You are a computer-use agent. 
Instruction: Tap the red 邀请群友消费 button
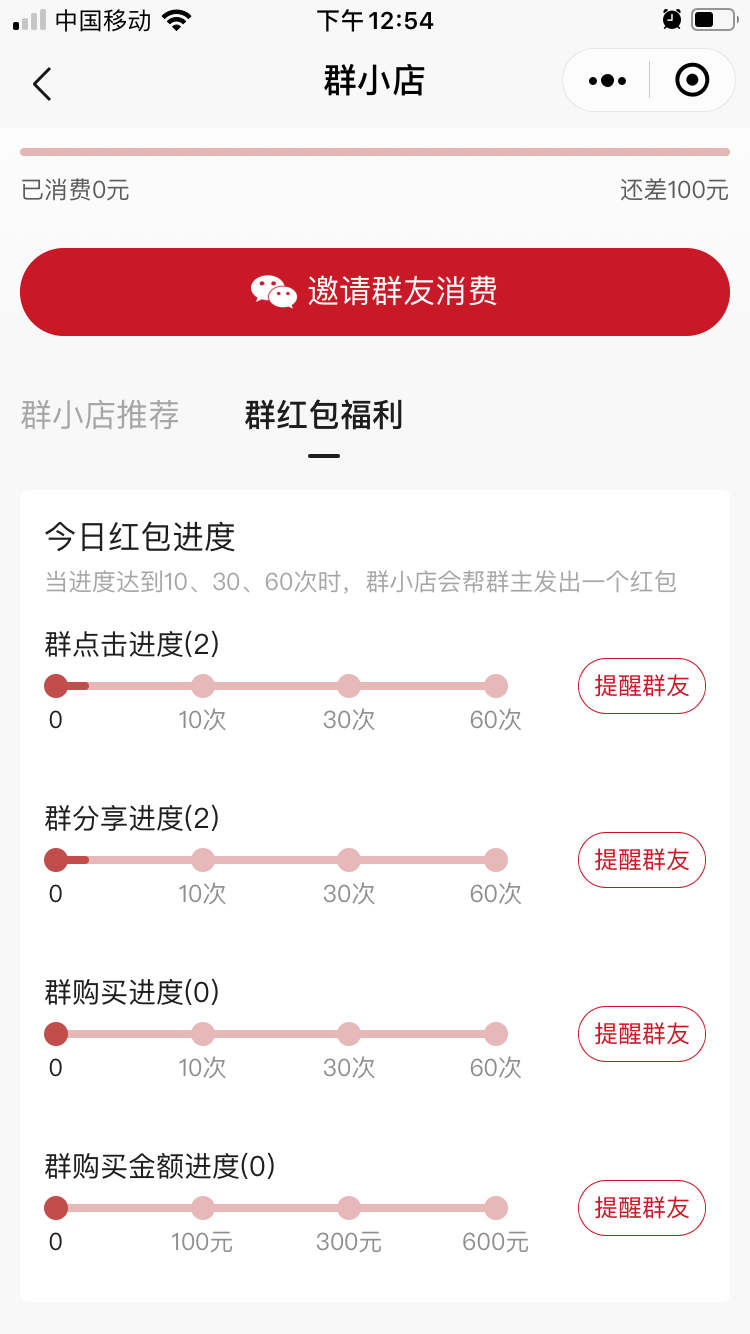pyautogui.click(x=374, y=291)
